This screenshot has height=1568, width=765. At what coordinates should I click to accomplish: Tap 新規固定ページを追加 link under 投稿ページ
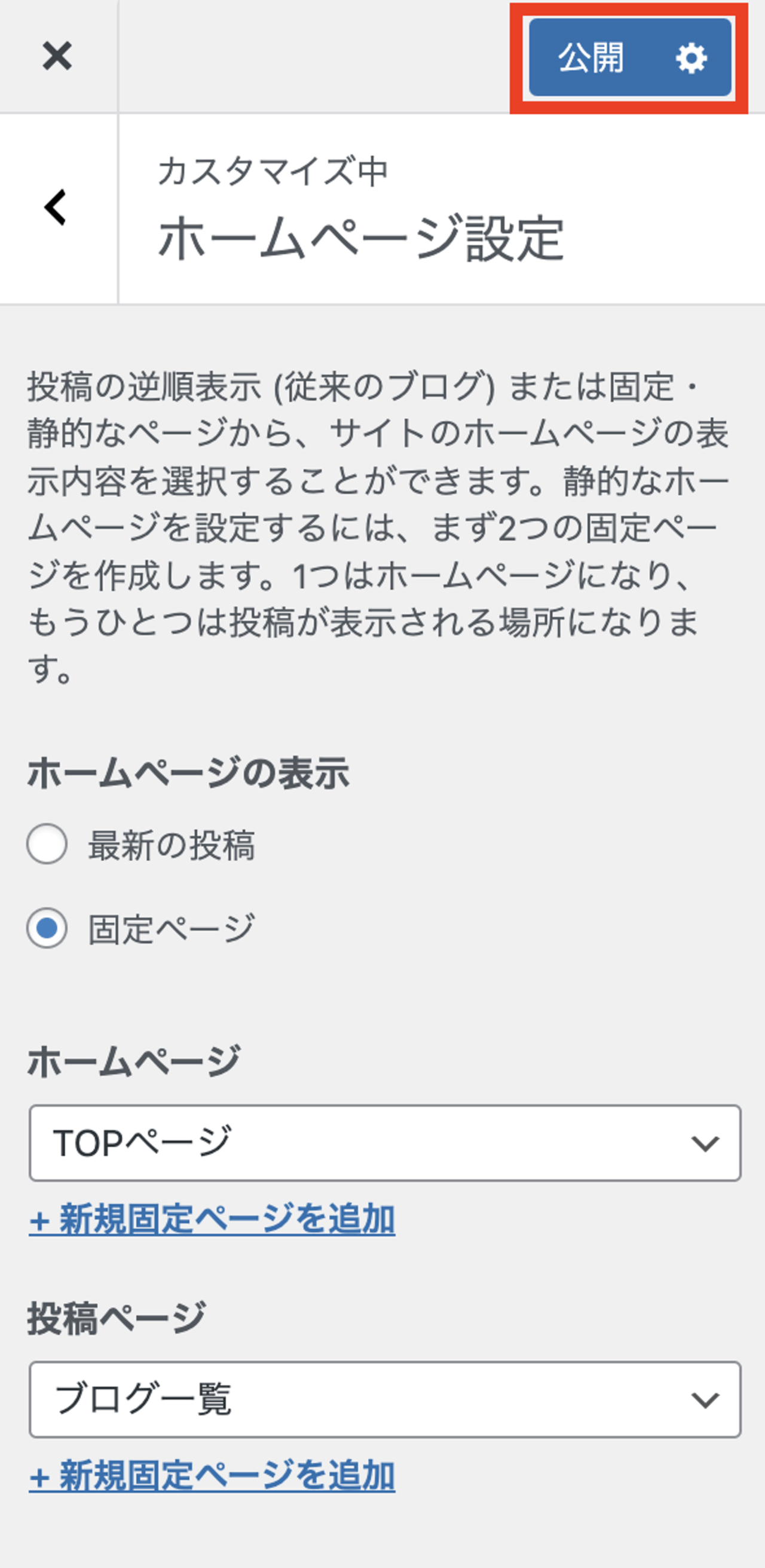[x=212, y=1477]
